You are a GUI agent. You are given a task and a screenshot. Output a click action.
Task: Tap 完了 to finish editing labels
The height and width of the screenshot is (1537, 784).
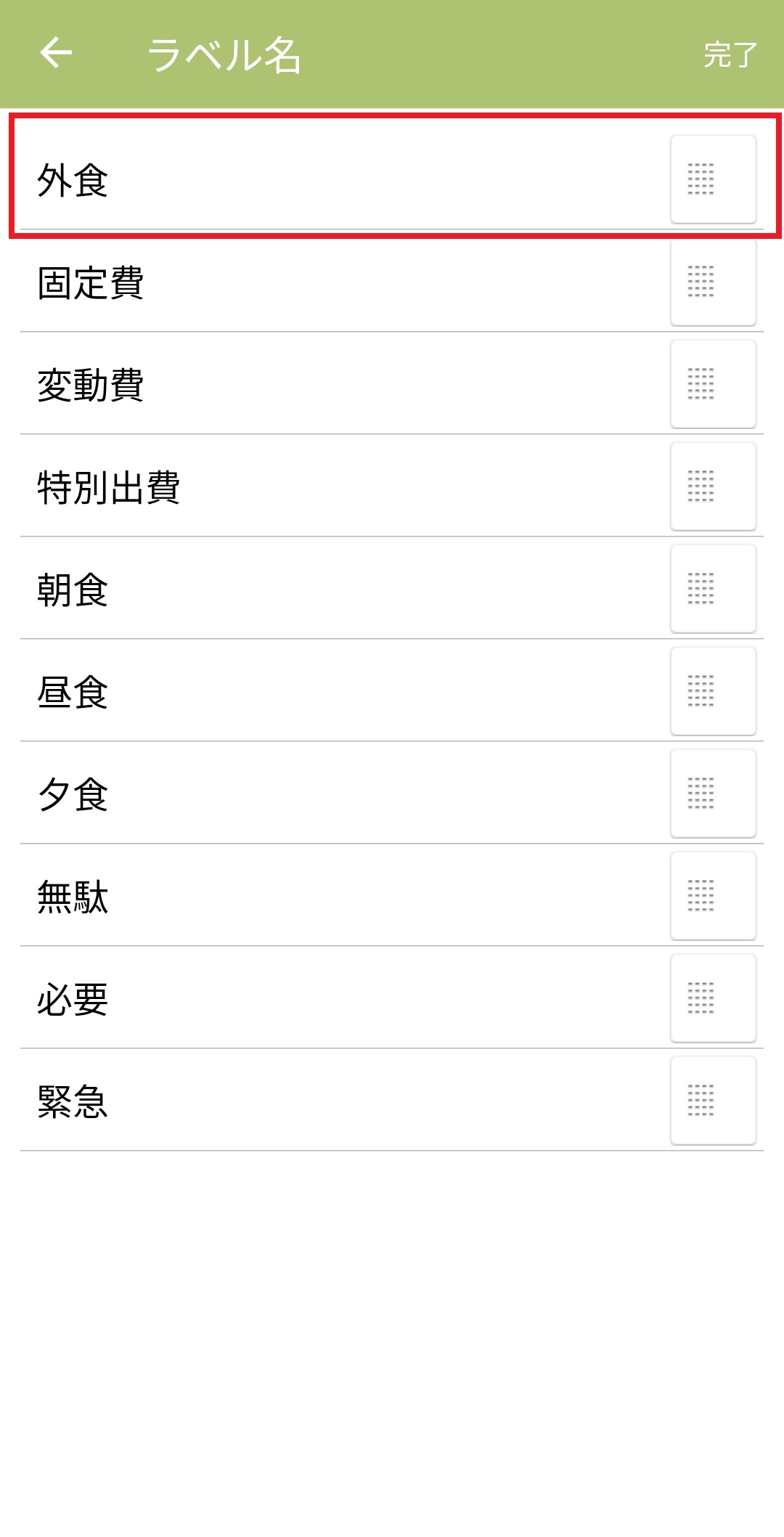pos(730,55)
